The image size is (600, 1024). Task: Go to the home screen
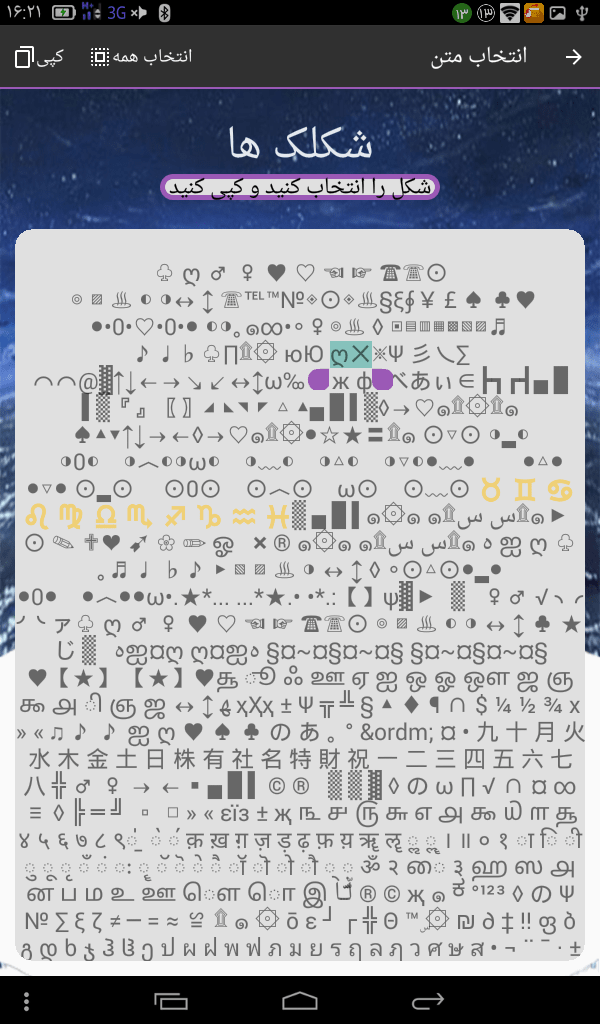(300, 999)
